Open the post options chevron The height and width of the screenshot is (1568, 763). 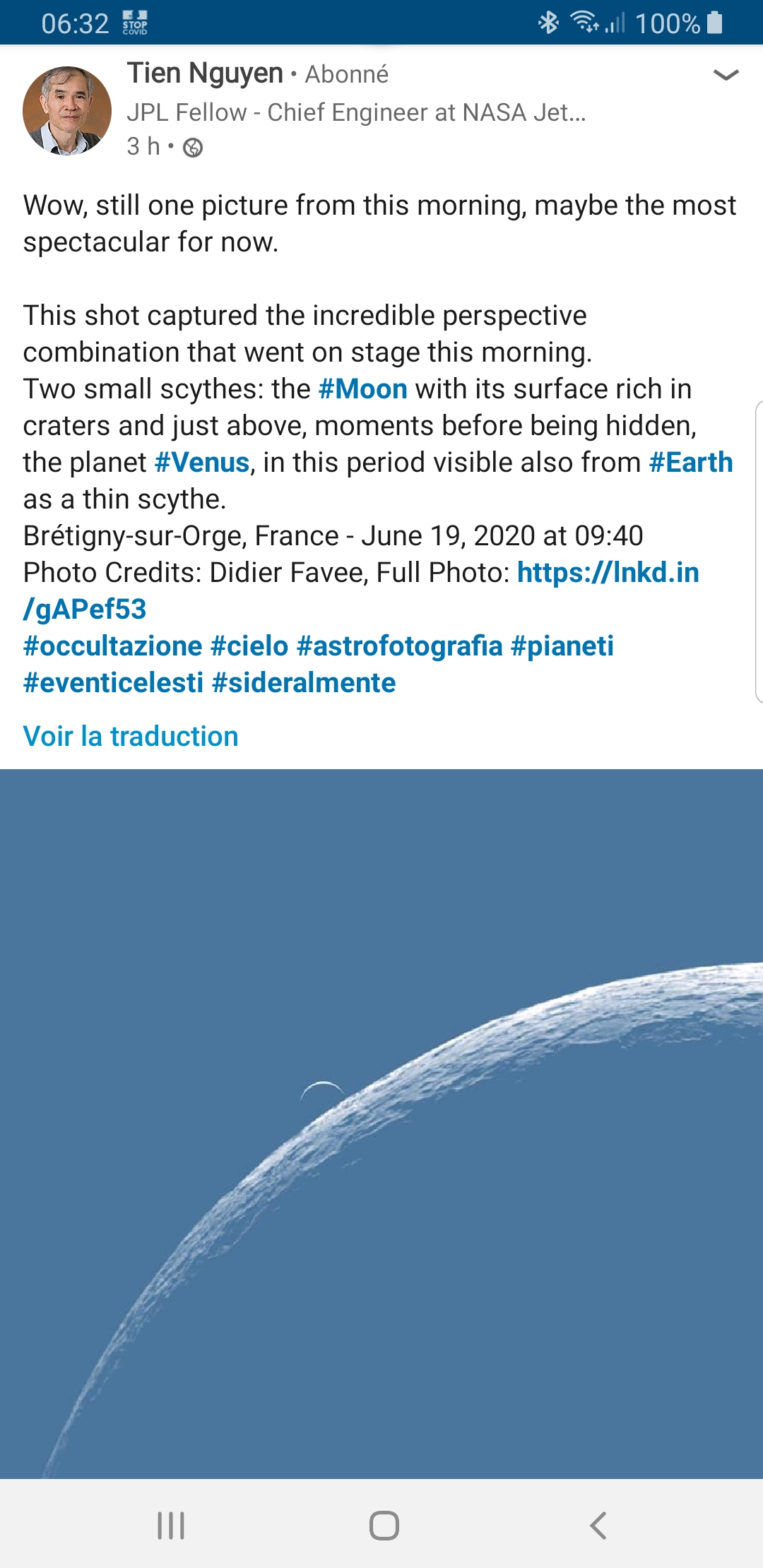[726, 75]
